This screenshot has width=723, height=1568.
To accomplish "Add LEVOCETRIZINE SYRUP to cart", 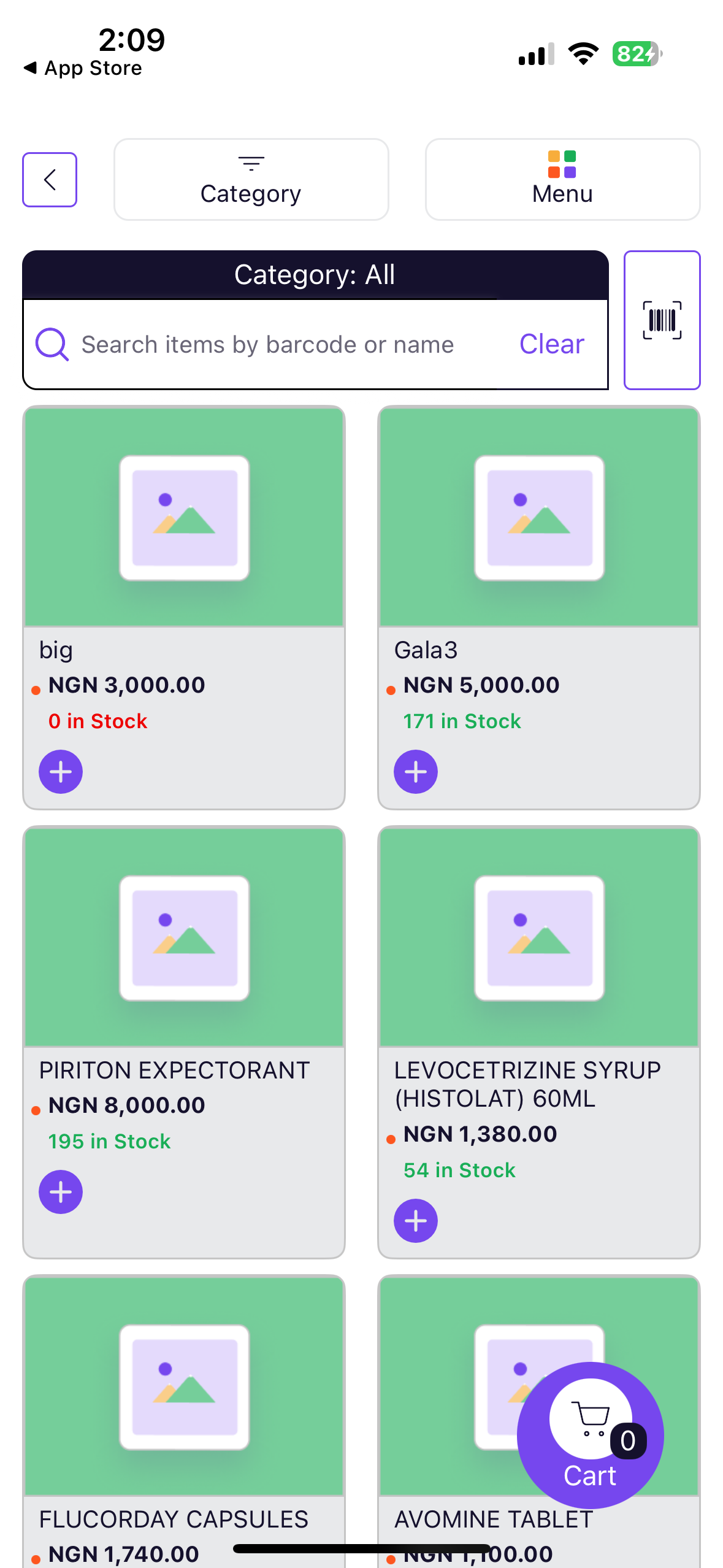I will click(x=416, y=1221).
